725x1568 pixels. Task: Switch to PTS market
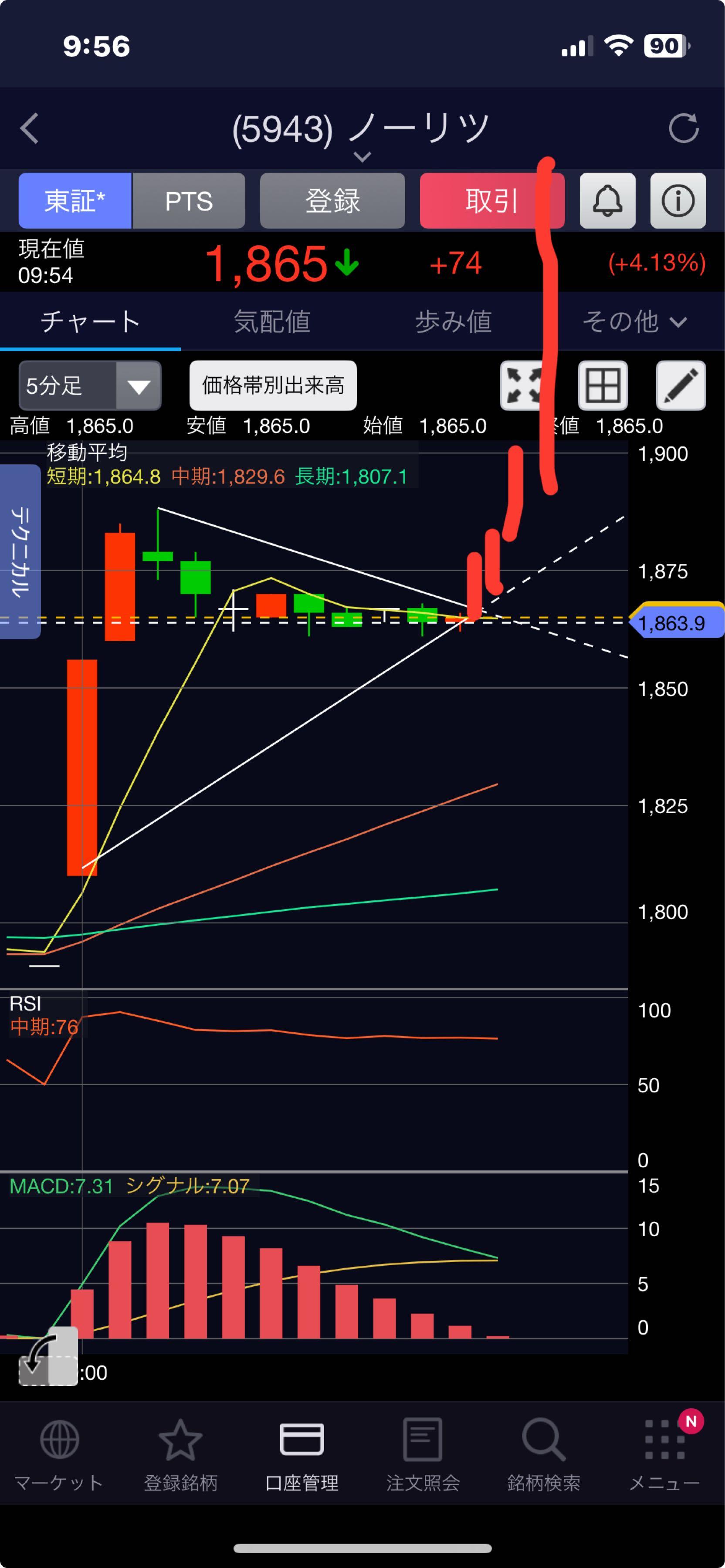189,201
